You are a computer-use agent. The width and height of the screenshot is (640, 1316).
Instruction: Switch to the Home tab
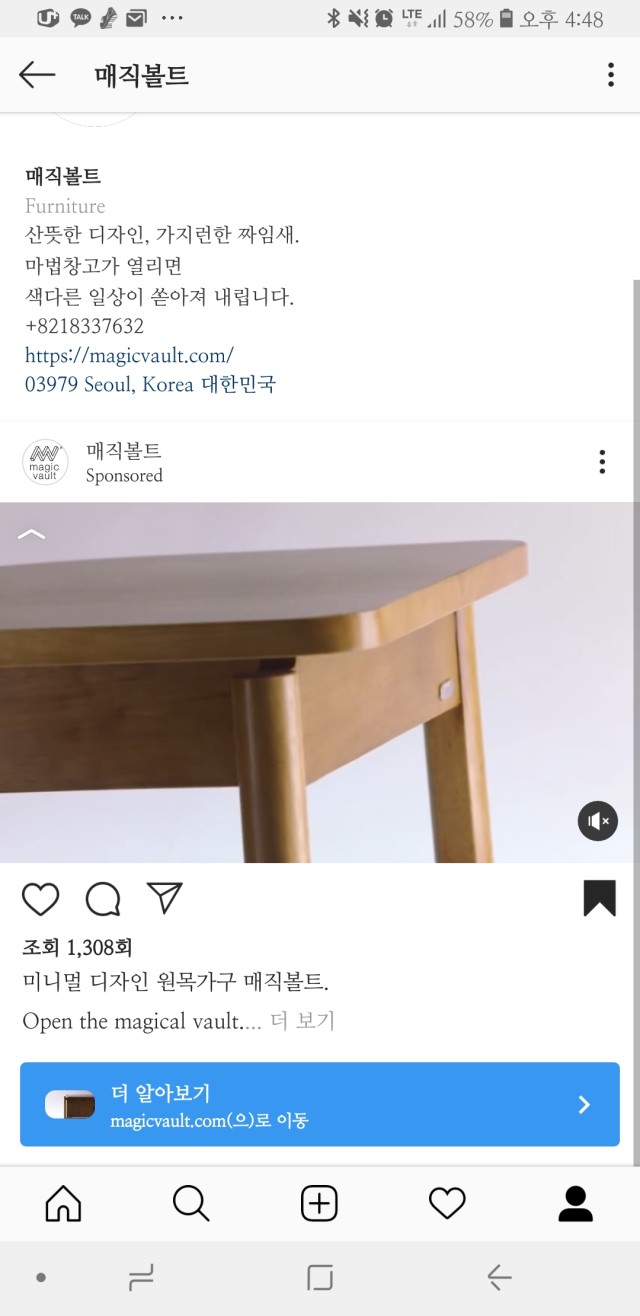click(63, 1203)
